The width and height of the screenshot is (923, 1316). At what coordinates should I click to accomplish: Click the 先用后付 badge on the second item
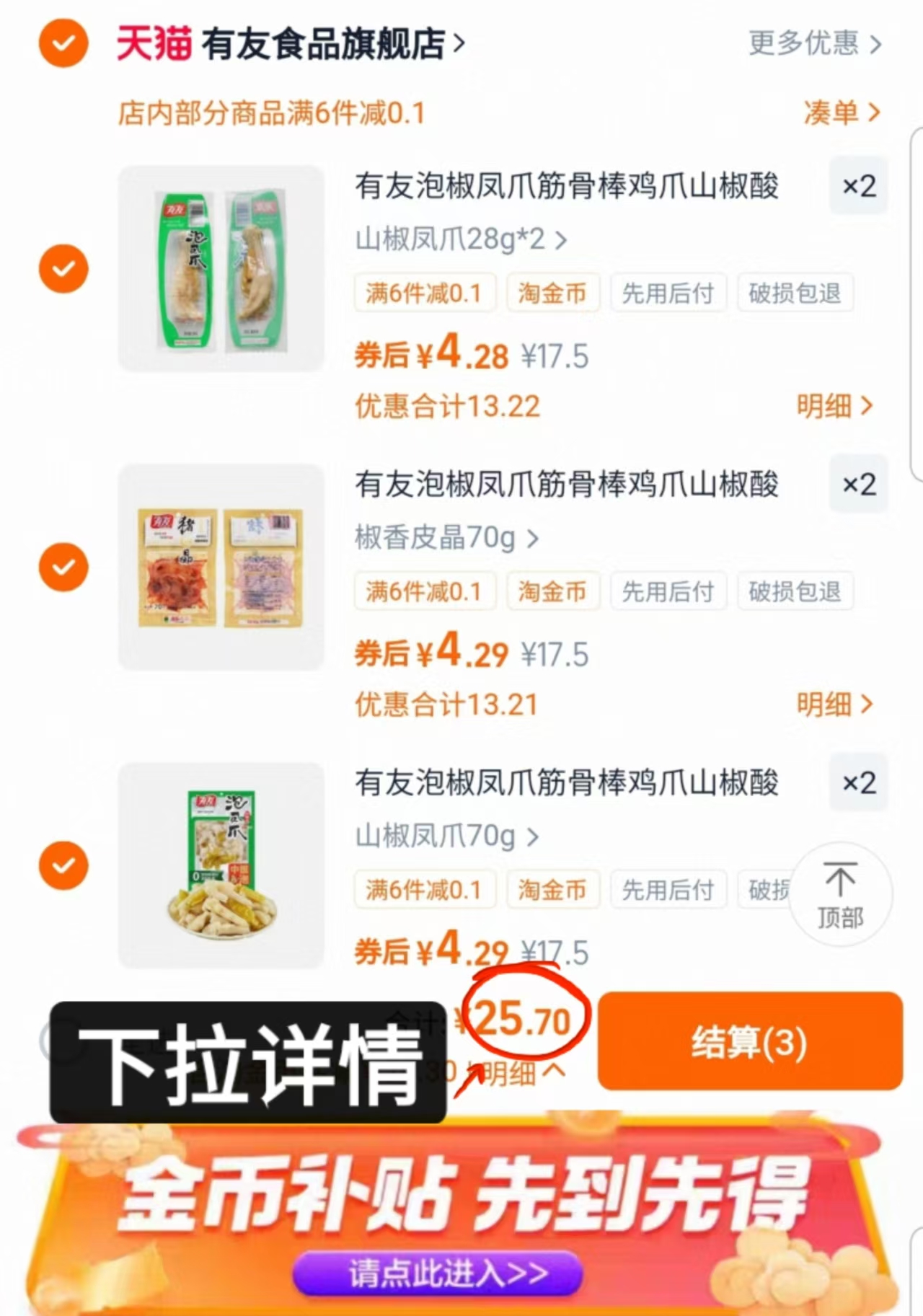[x=668, y=591]
